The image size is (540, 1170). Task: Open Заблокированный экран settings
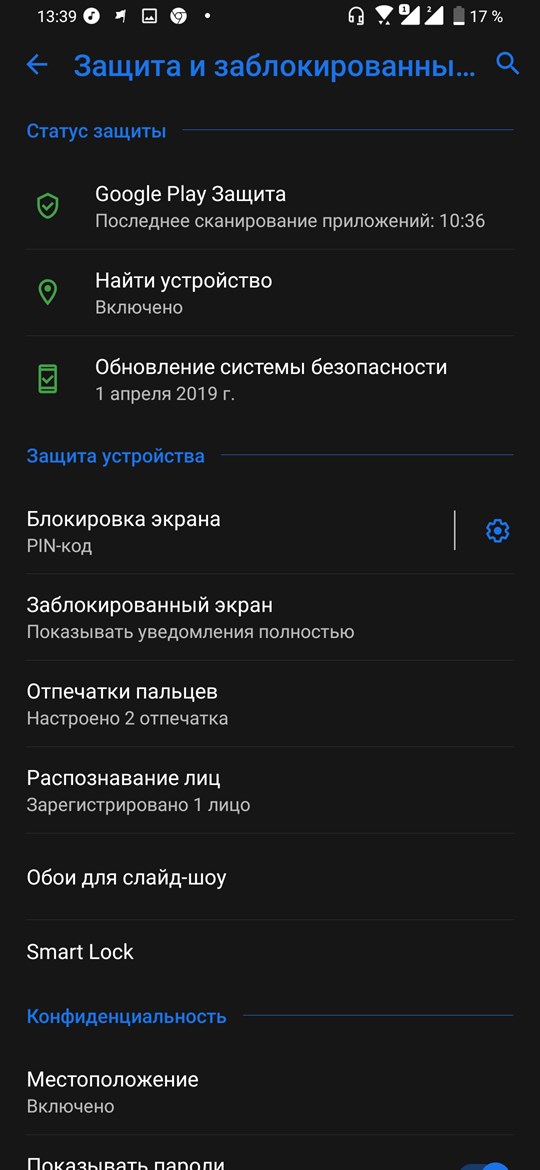(x=270, y=617)
